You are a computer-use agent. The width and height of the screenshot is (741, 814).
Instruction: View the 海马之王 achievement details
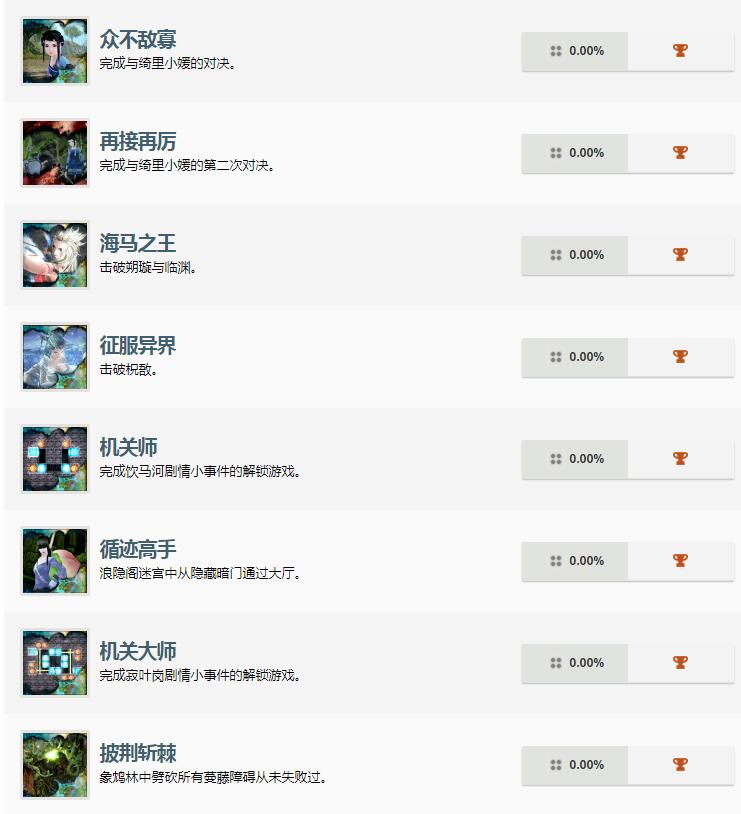138,244
